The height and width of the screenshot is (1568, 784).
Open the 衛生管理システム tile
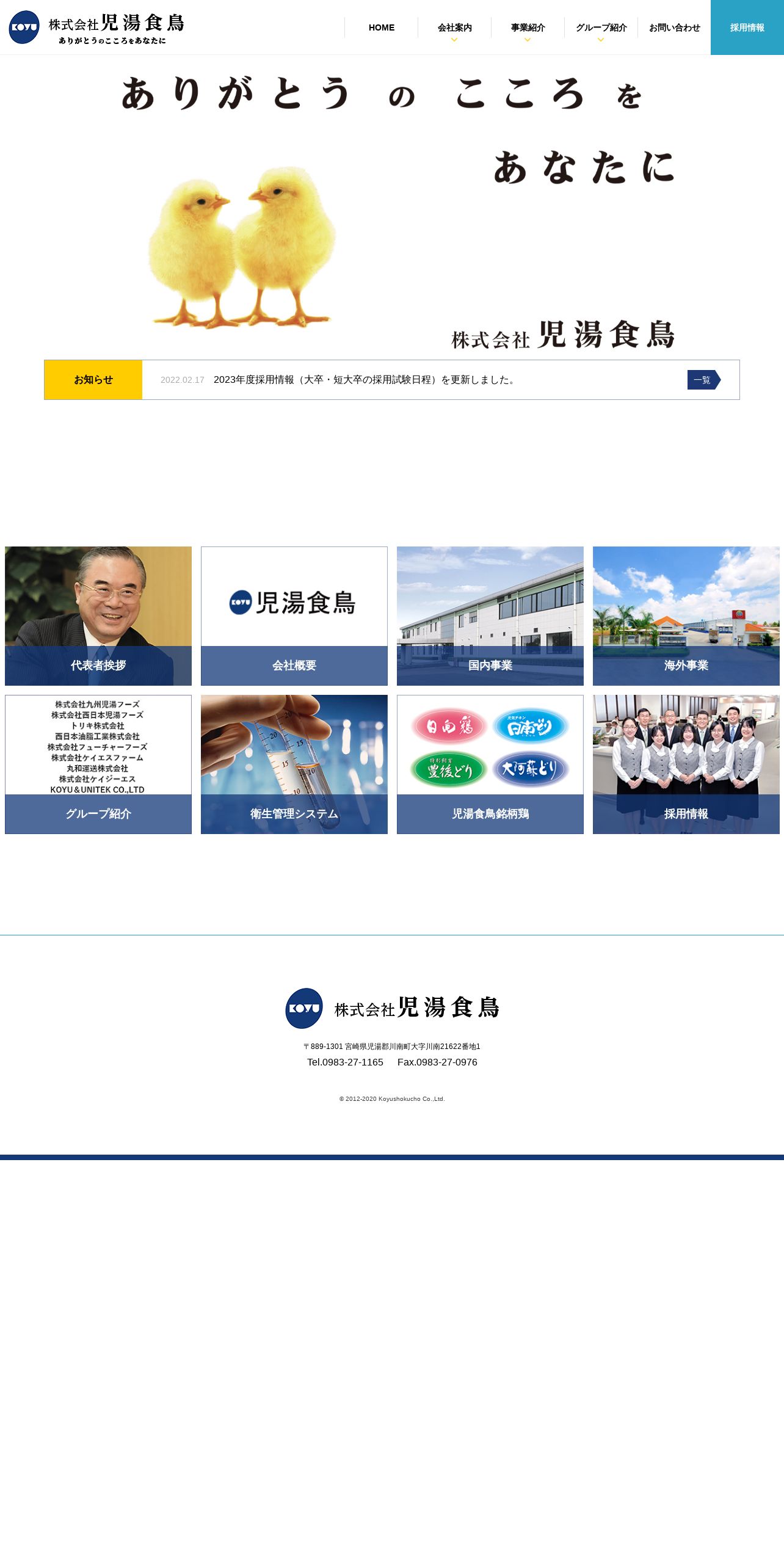click(x=294, y=764)
